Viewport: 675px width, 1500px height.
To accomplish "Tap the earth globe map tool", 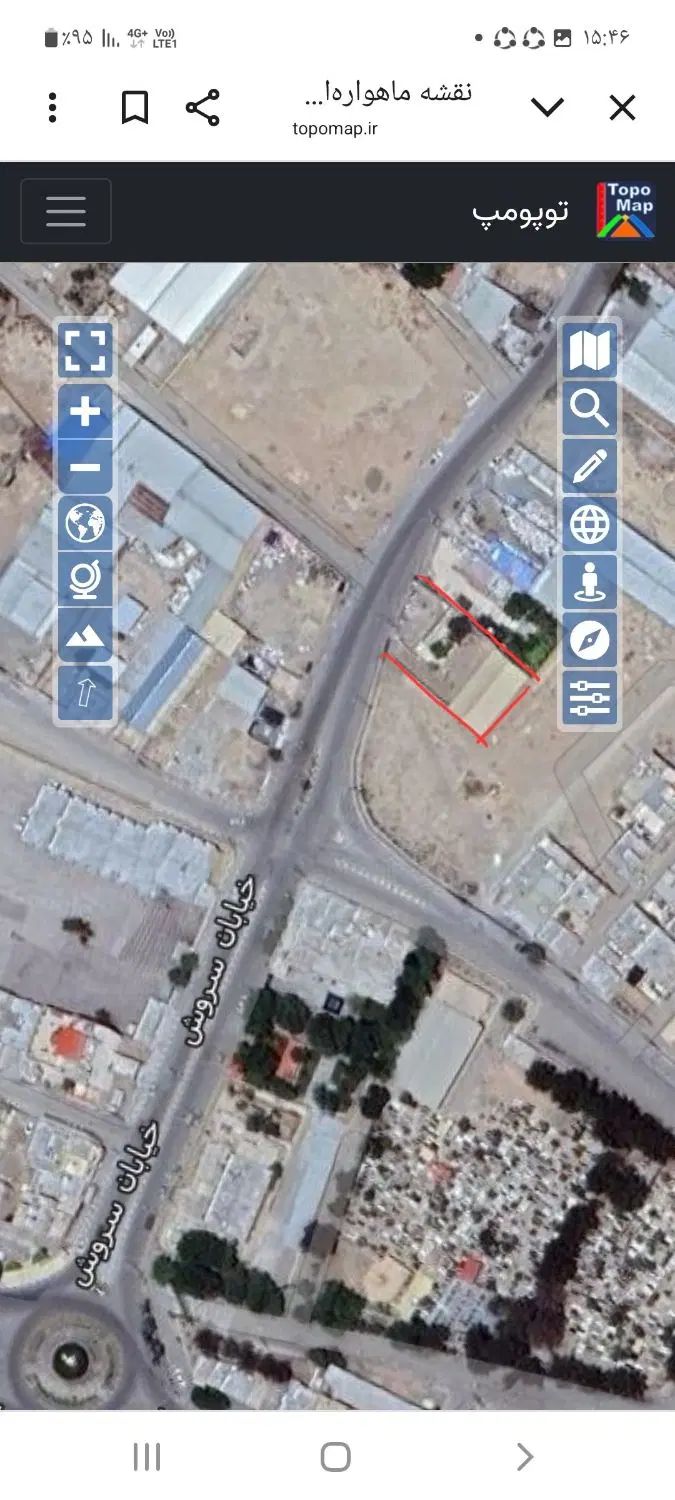I will point(85,523).
